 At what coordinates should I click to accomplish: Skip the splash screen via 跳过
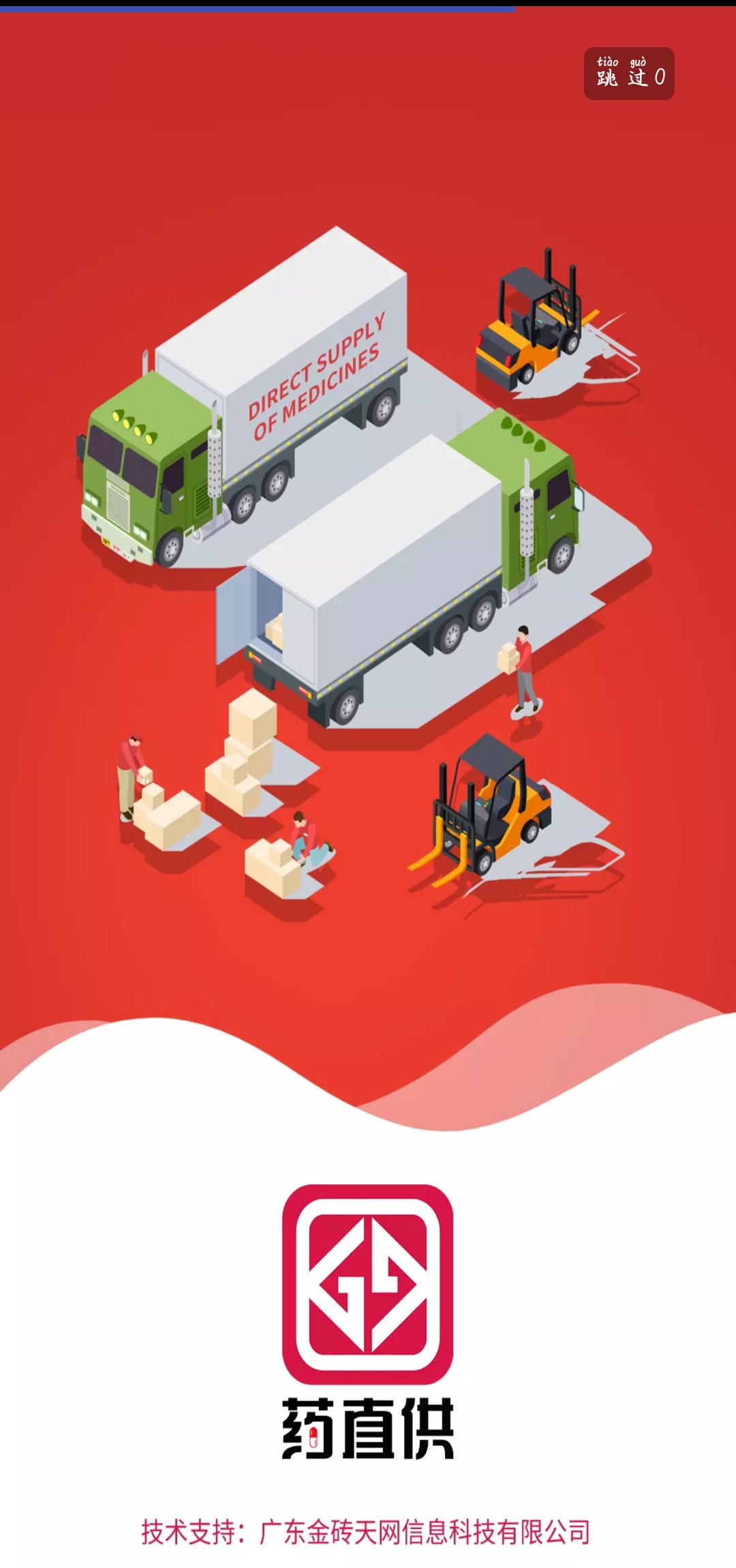coord(628,74)
